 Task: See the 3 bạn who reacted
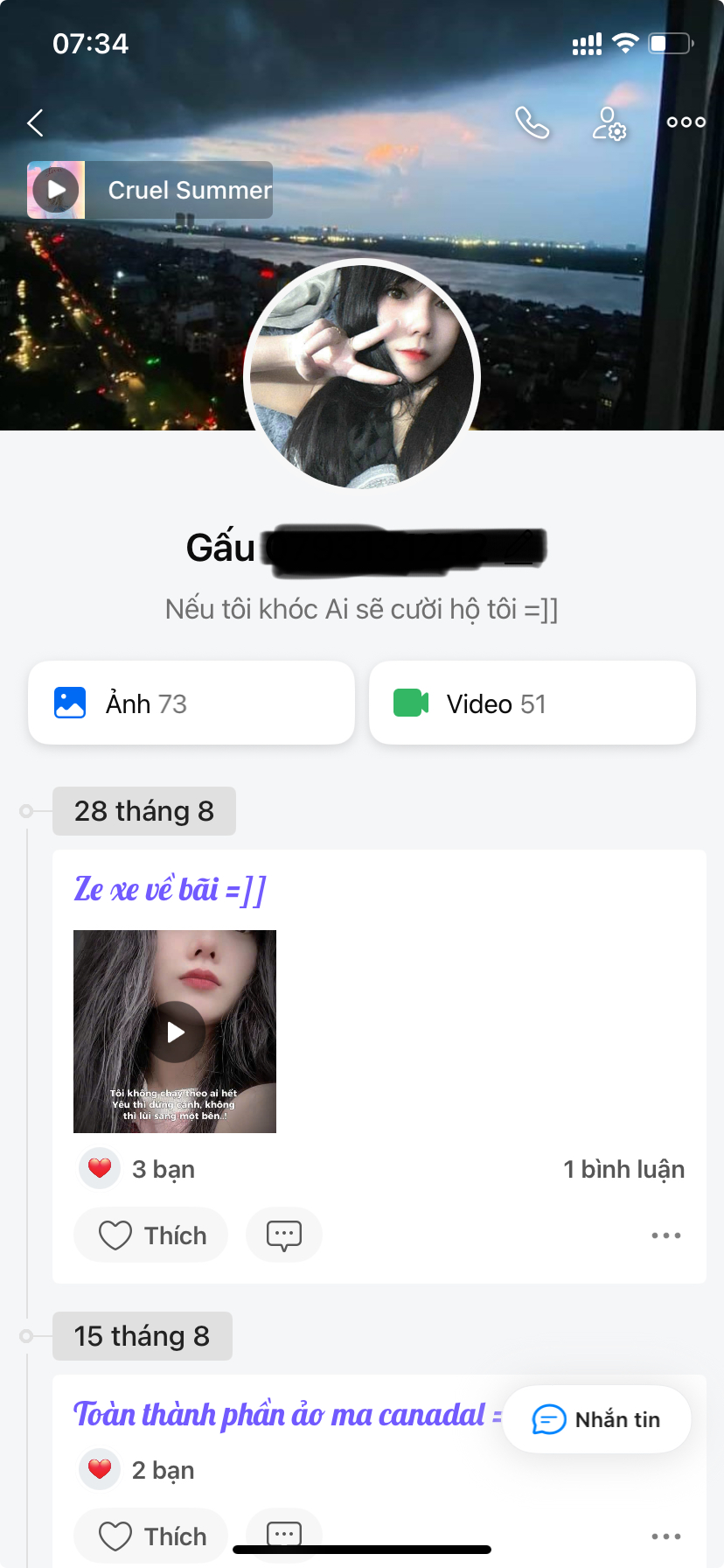140,1169
